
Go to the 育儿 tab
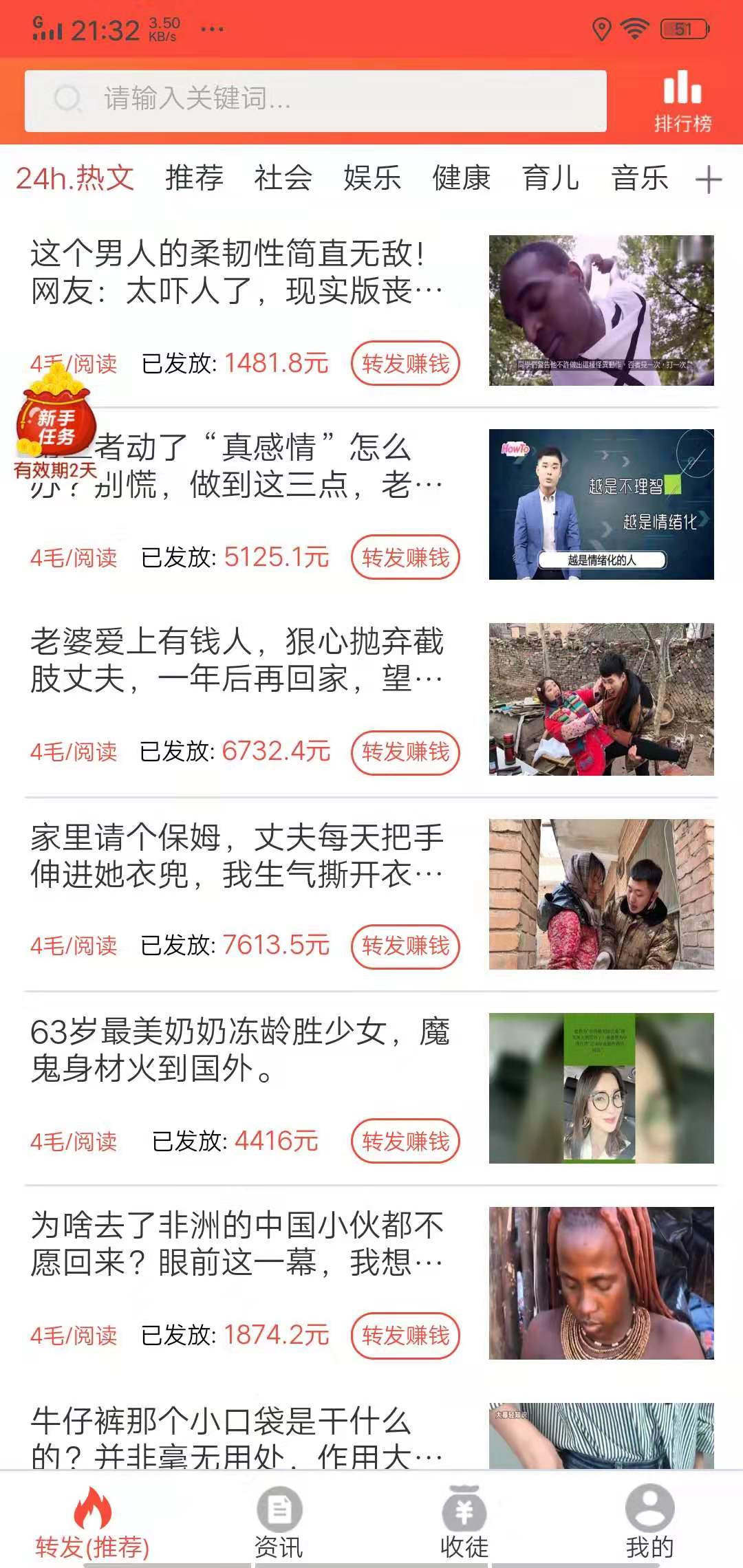pos(550,178)
